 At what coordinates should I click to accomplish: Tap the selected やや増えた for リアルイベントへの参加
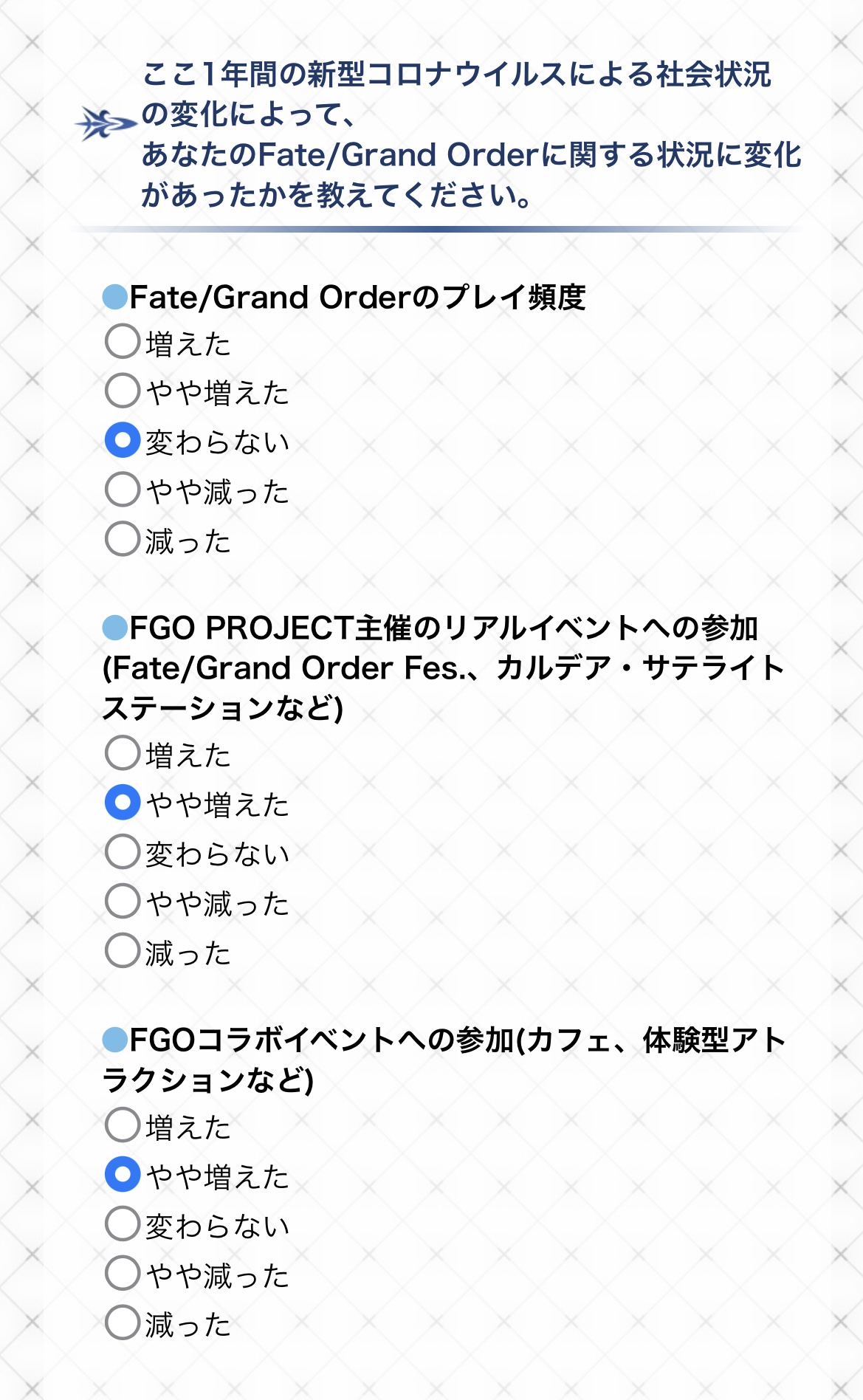[123, 803]
